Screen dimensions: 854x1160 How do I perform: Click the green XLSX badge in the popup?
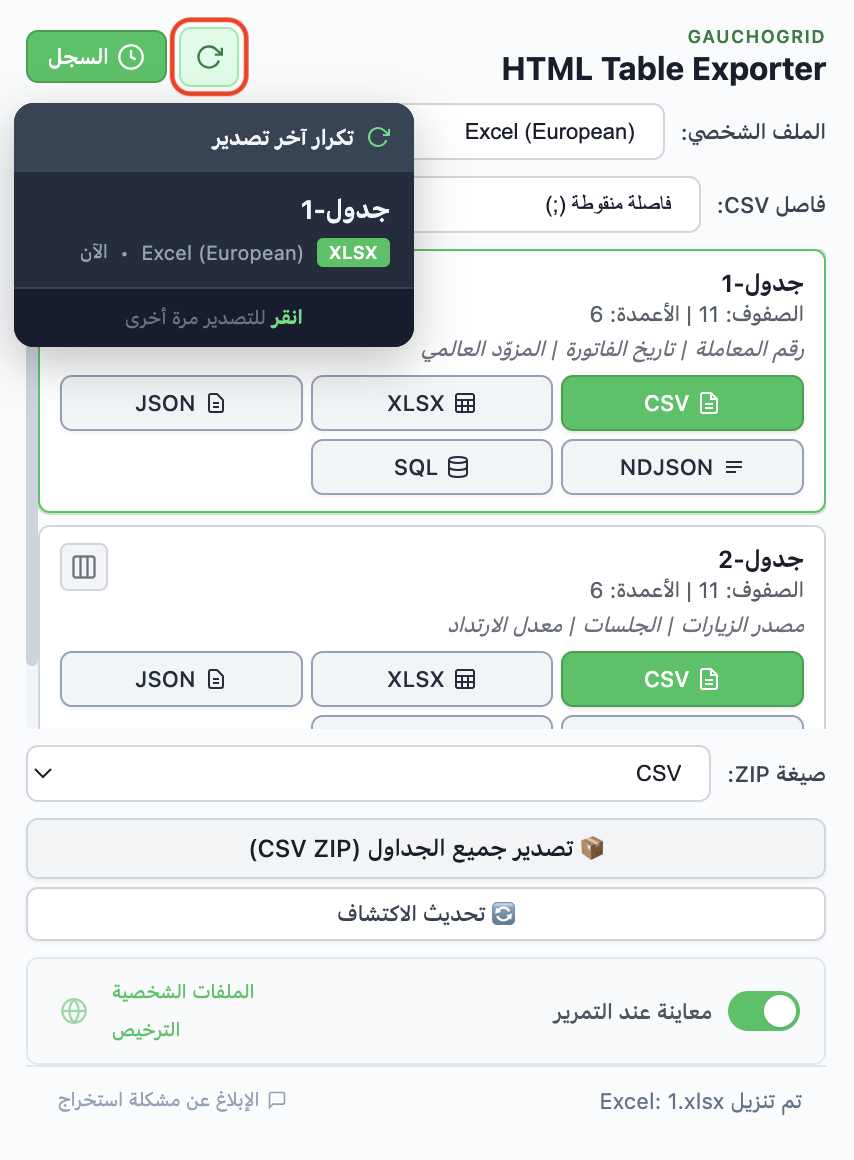(352, 253)
